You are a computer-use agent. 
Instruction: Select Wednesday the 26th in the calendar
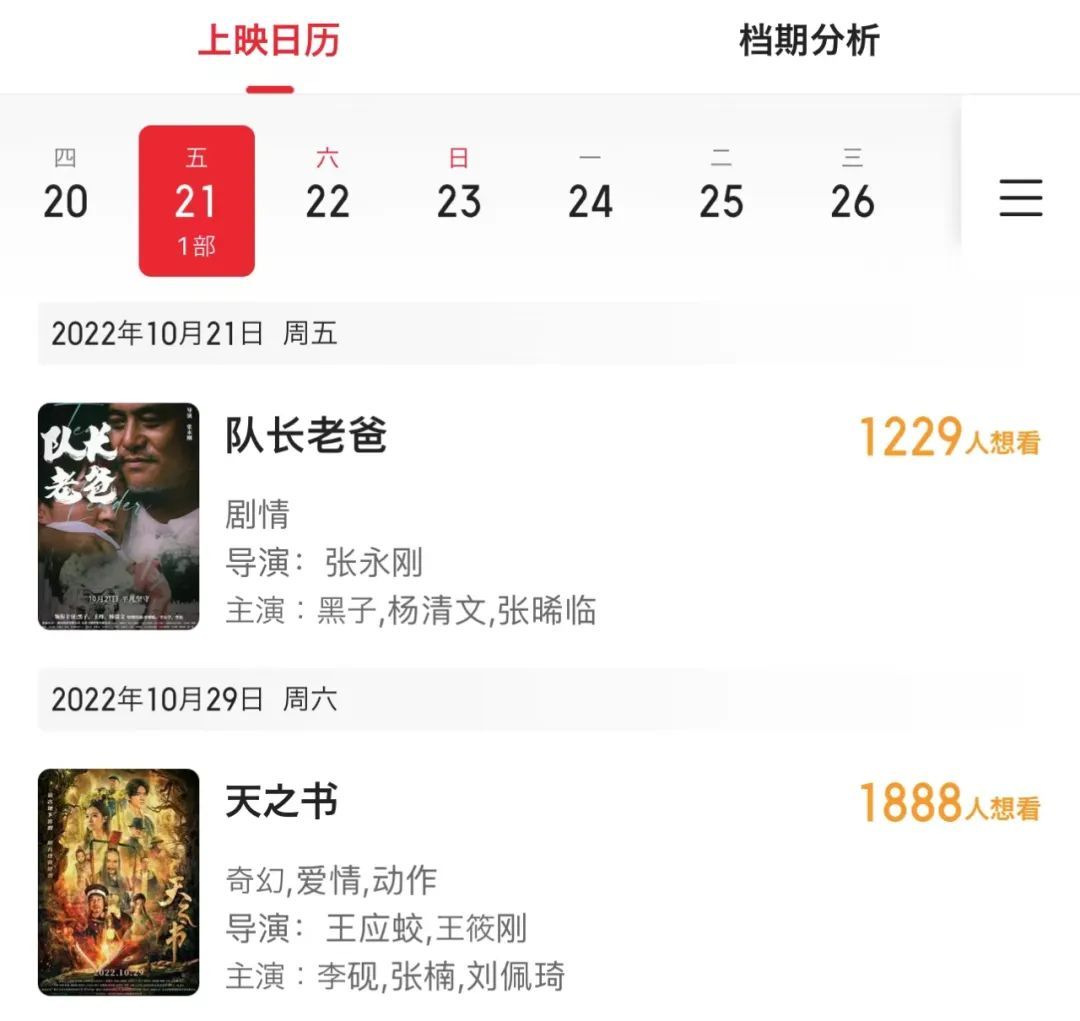pos(852,186)
